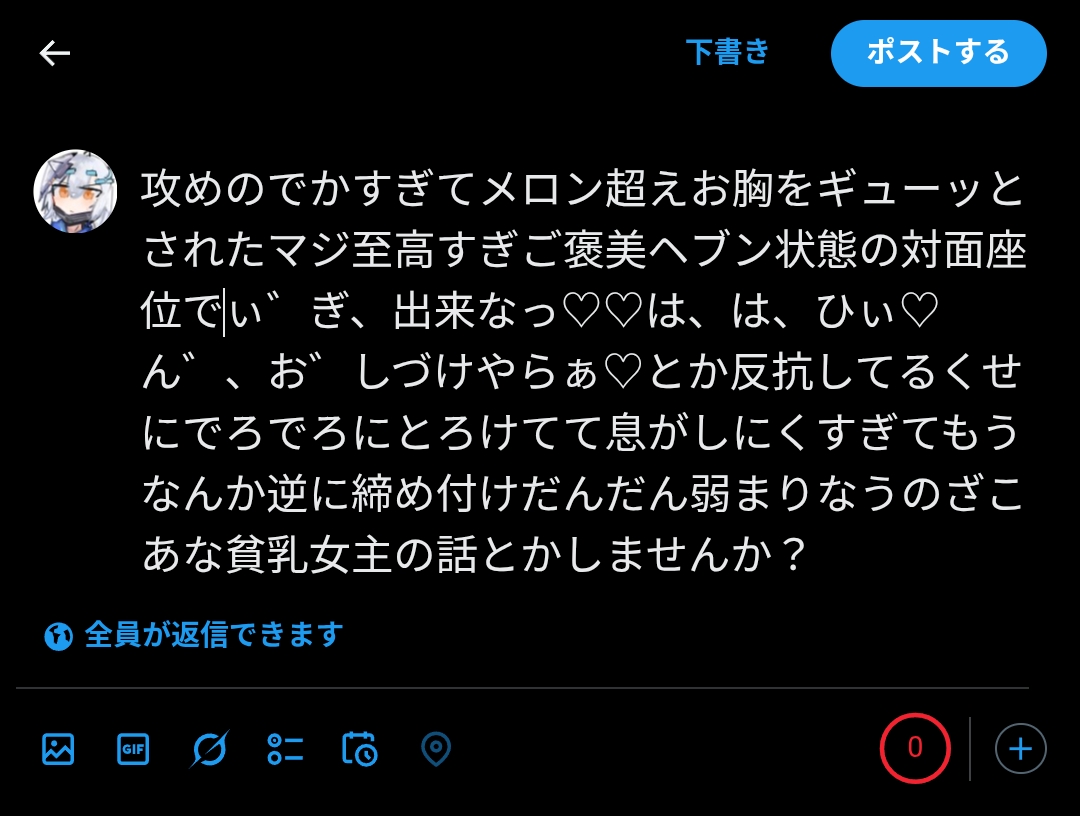Attach a photo with the image icon
This screenshot has width=1080, height=816.
[58, 748]
